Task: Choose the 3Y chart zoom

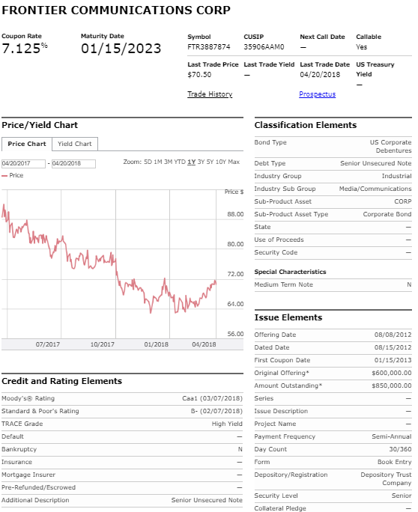Action: click(201, 162)
